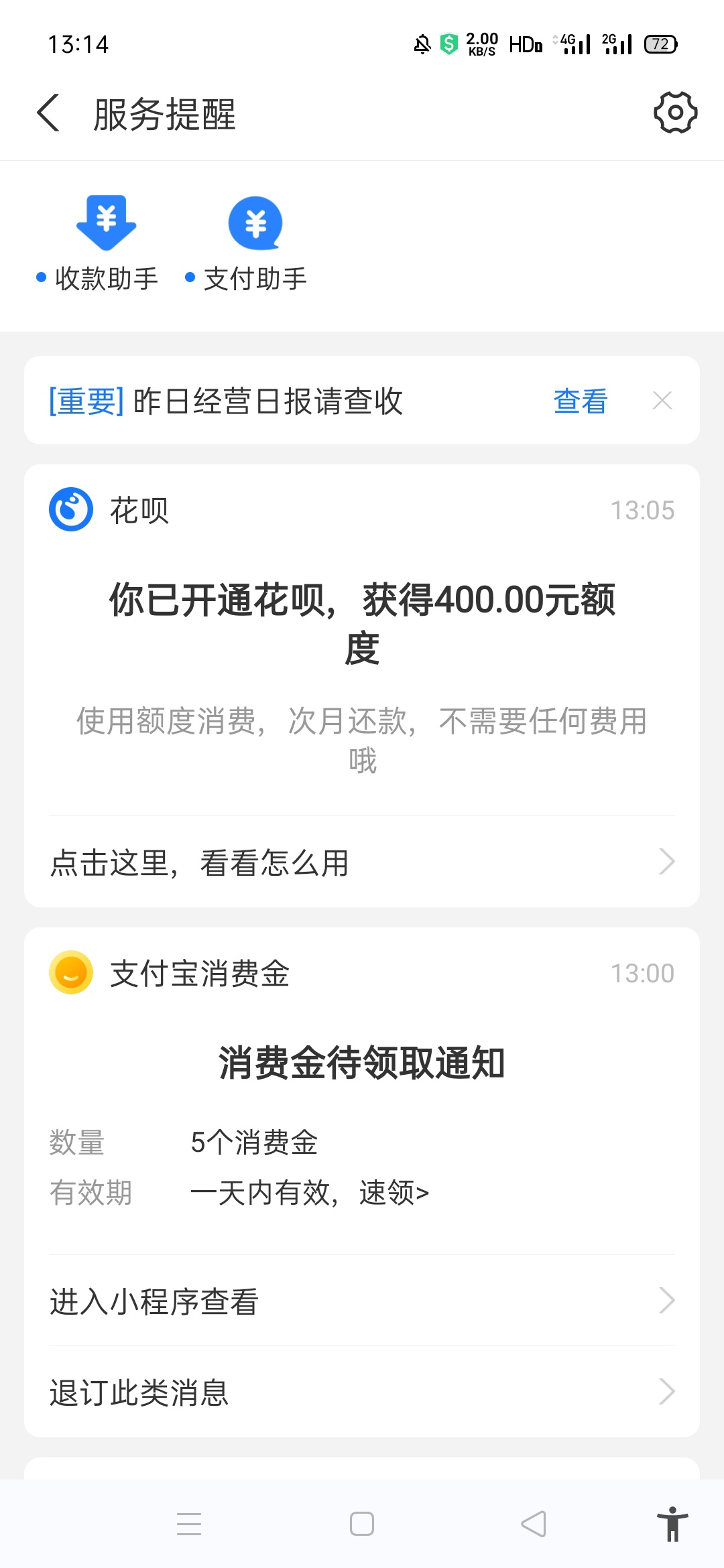Open 收款助手 shortcut
This screenshot has height=1568, width=724.
(106, 243)
